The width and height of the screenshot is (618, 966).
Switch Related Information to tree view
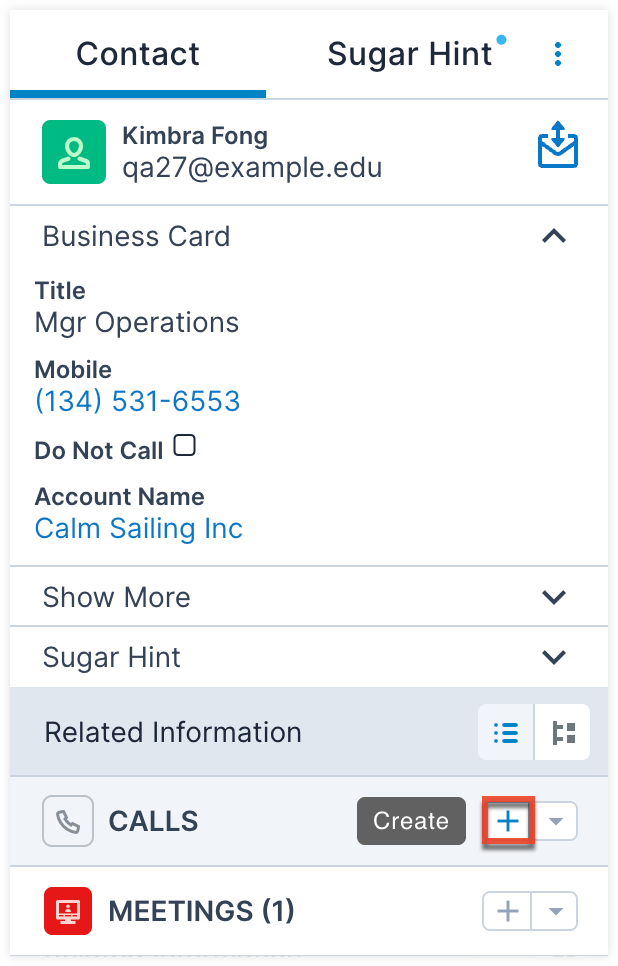click(563, 732)
